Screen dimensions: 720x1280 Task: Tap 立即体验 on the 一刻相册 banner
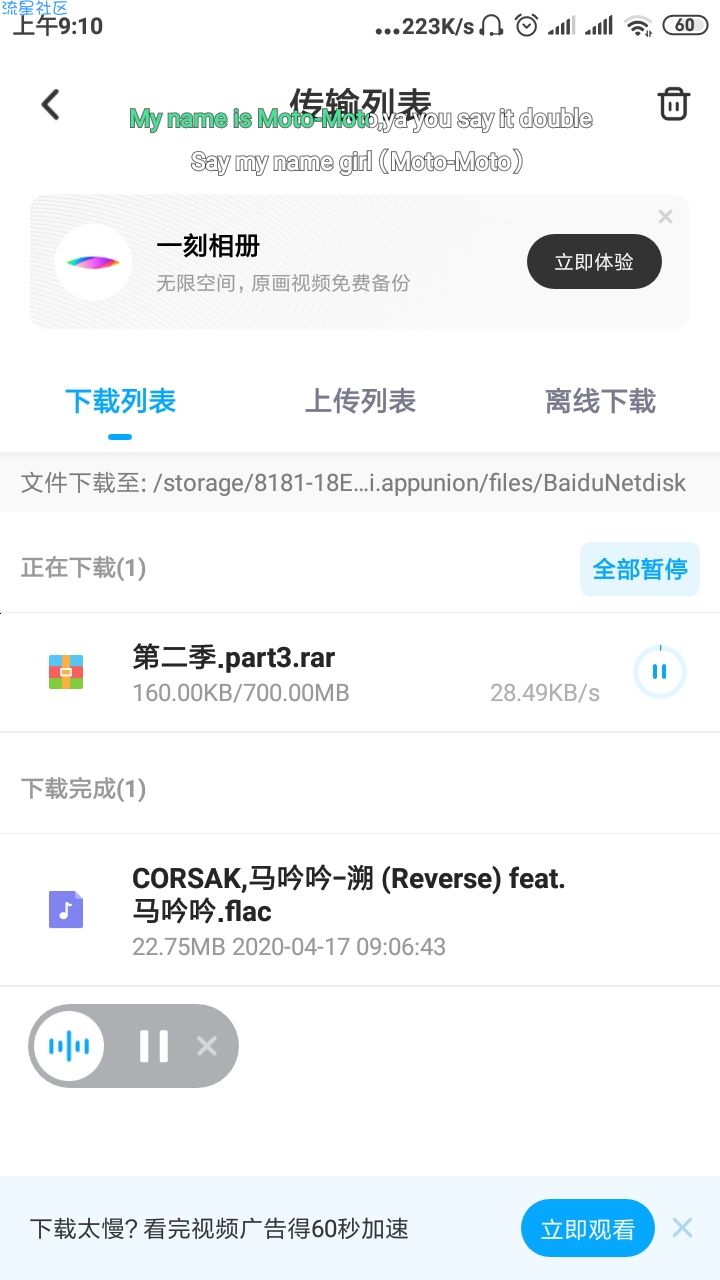[x=594, y=262]
